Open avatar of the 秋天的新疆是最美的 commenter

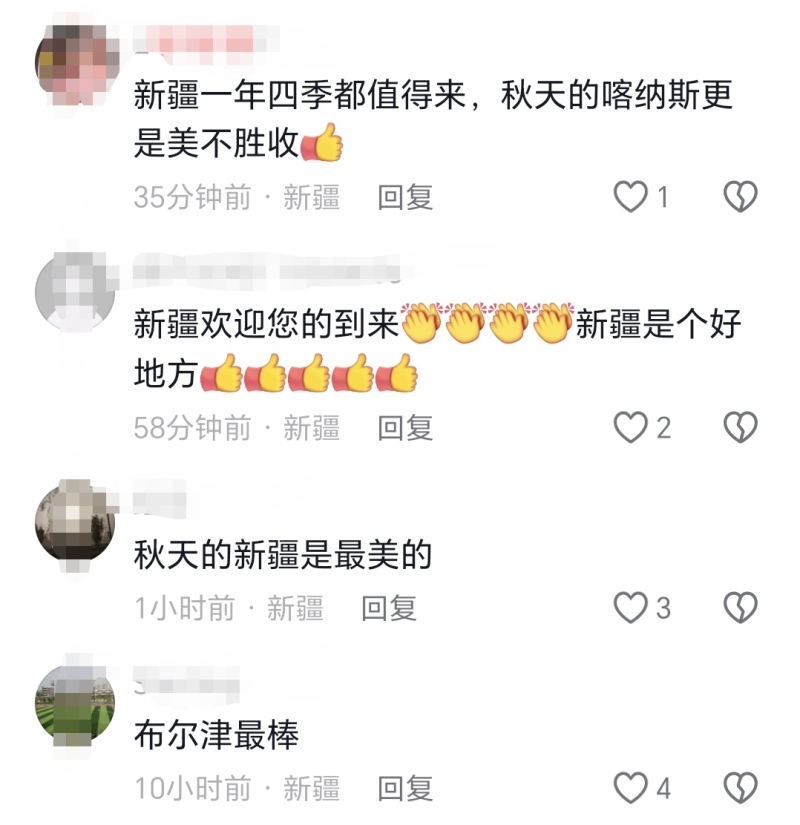pyautogui.click(x=75, y=522)
